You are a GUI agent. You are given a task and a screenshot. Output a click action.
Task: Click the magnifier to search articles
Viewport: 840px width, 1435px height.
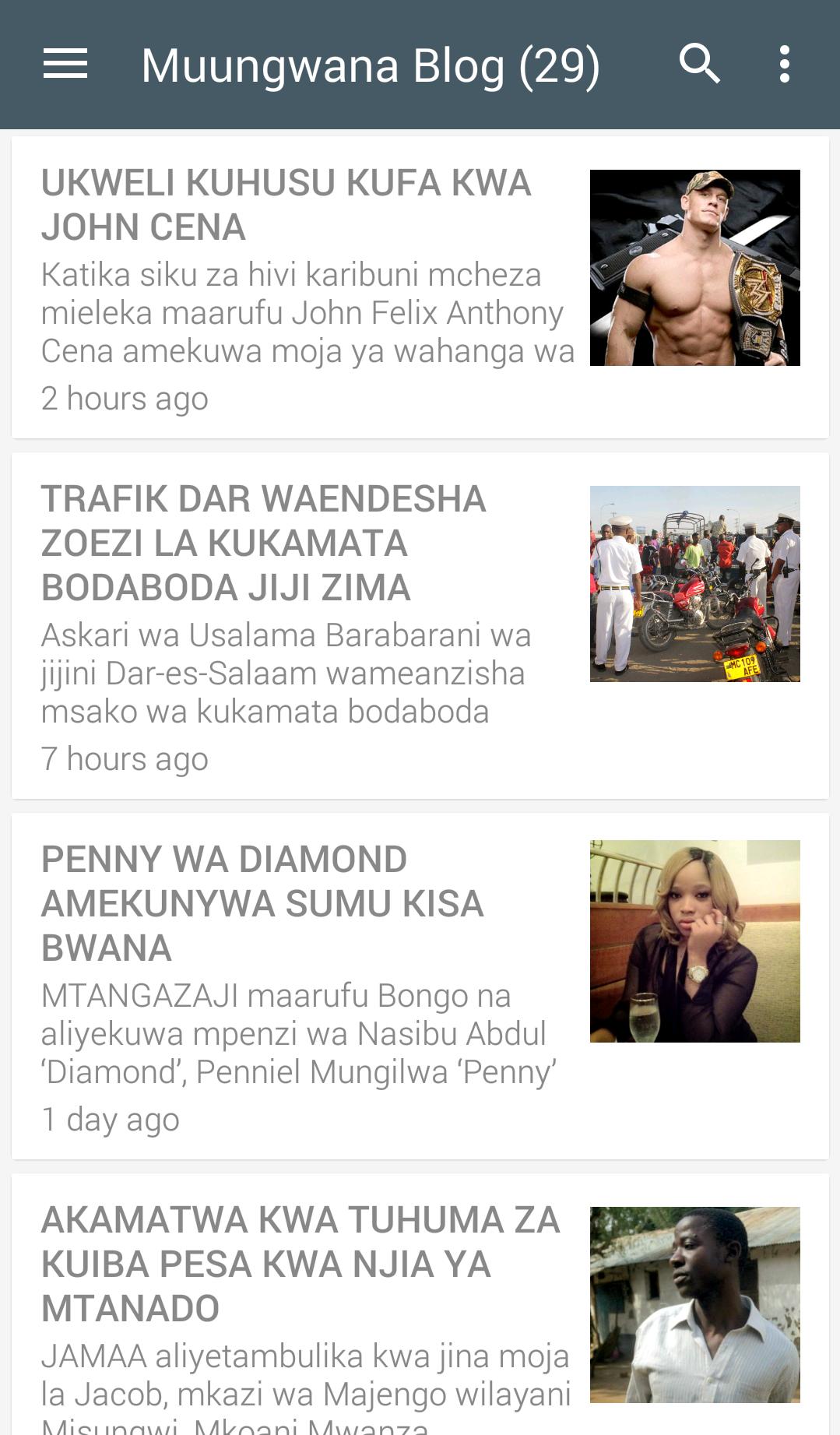coord(700,65)
